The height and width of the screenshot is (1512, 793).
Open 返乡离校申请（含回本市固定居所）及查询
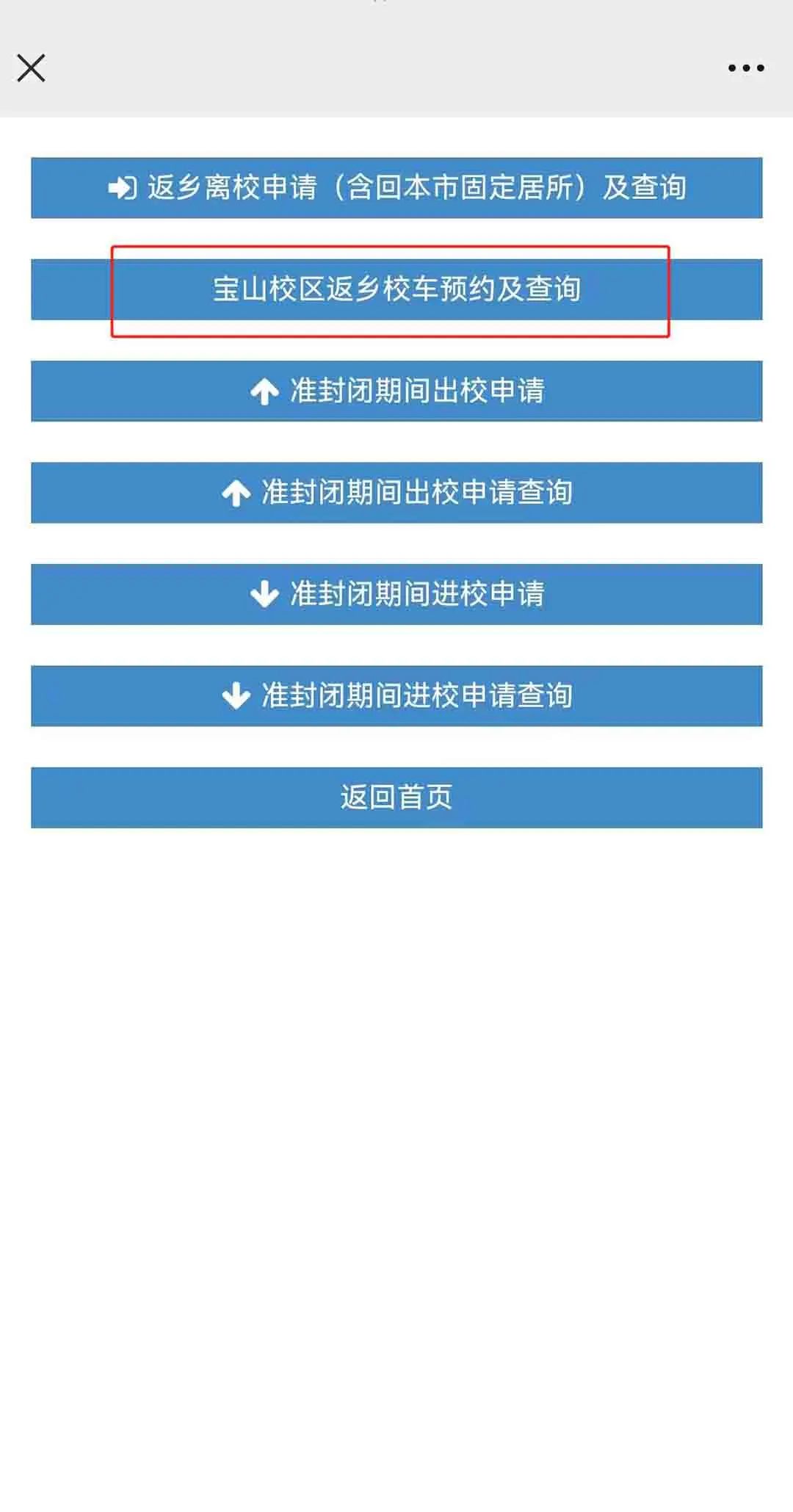(396, 187)
